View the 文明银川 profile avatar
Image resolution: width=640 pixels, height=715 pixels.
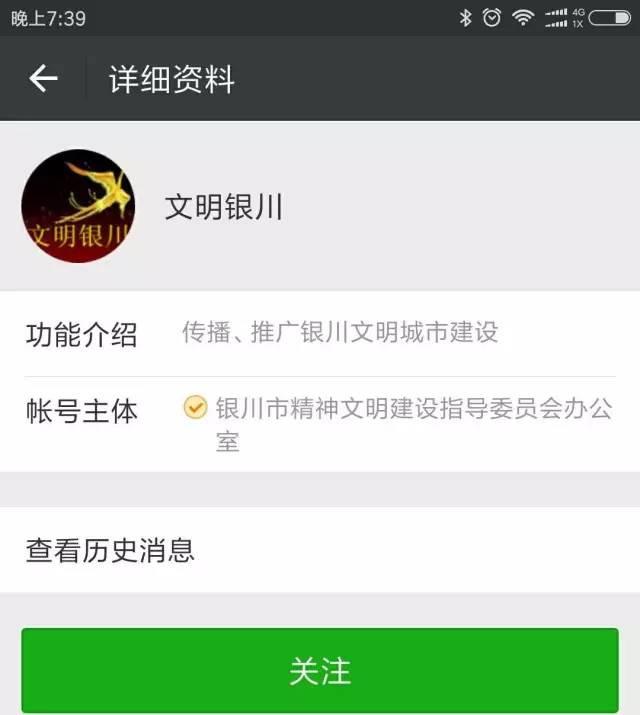click(x=78, y=206)
